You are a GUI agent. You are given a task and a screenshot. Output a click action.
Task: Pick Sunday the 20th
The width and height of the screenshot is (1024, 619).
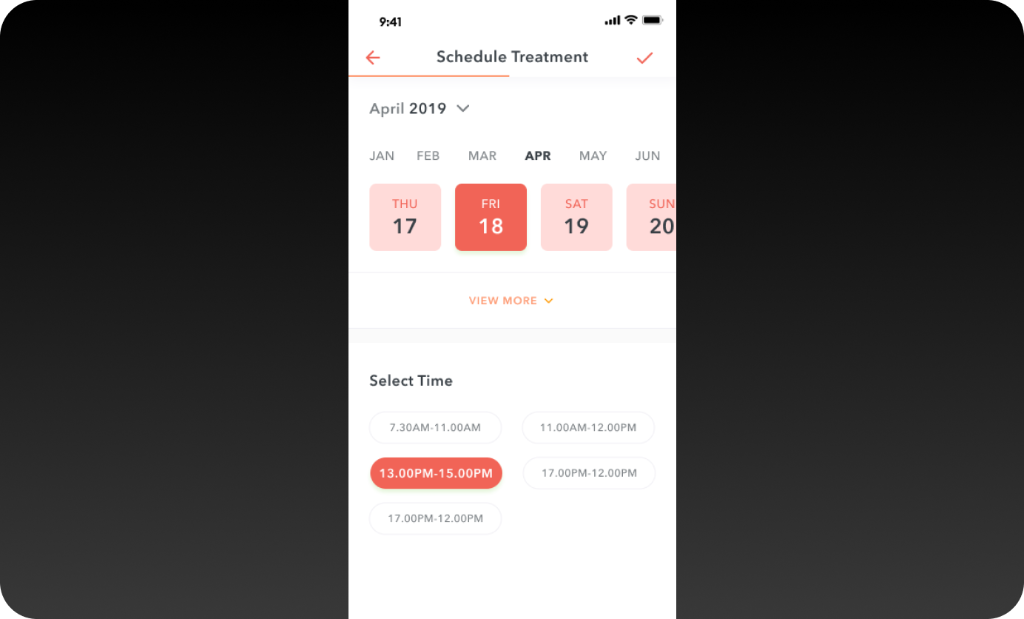tap(651, 217)
